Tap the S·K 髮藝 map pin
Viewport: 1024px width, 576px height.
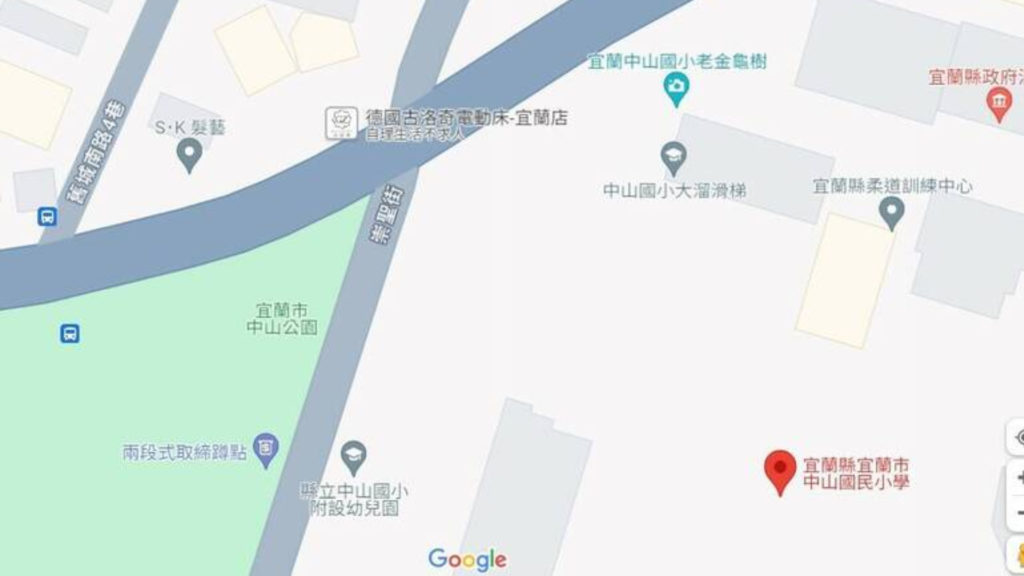coord(189,154)
